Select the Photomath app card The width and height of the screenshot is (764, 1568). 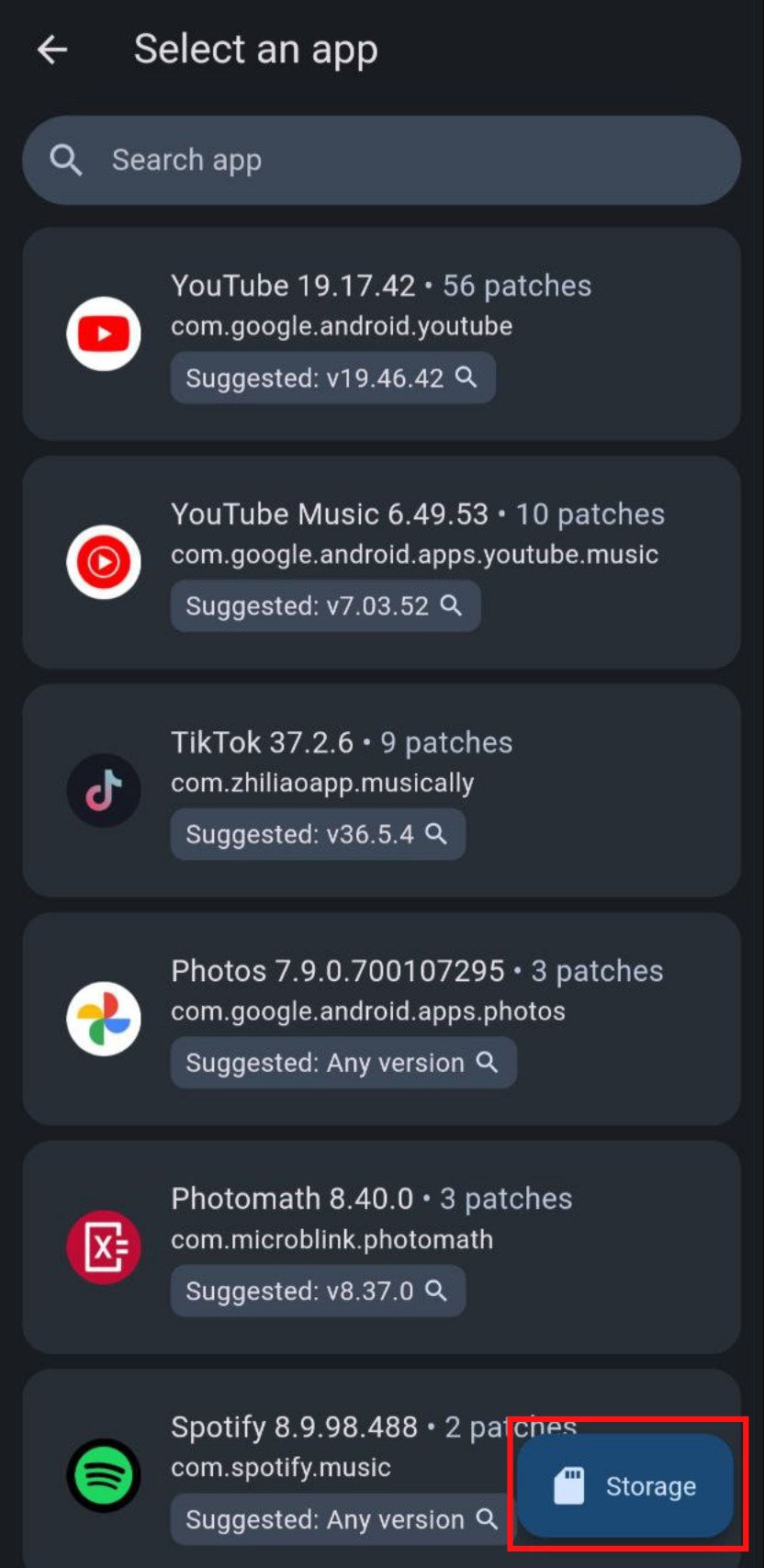pyautogui.click(x=381, y=1247)
